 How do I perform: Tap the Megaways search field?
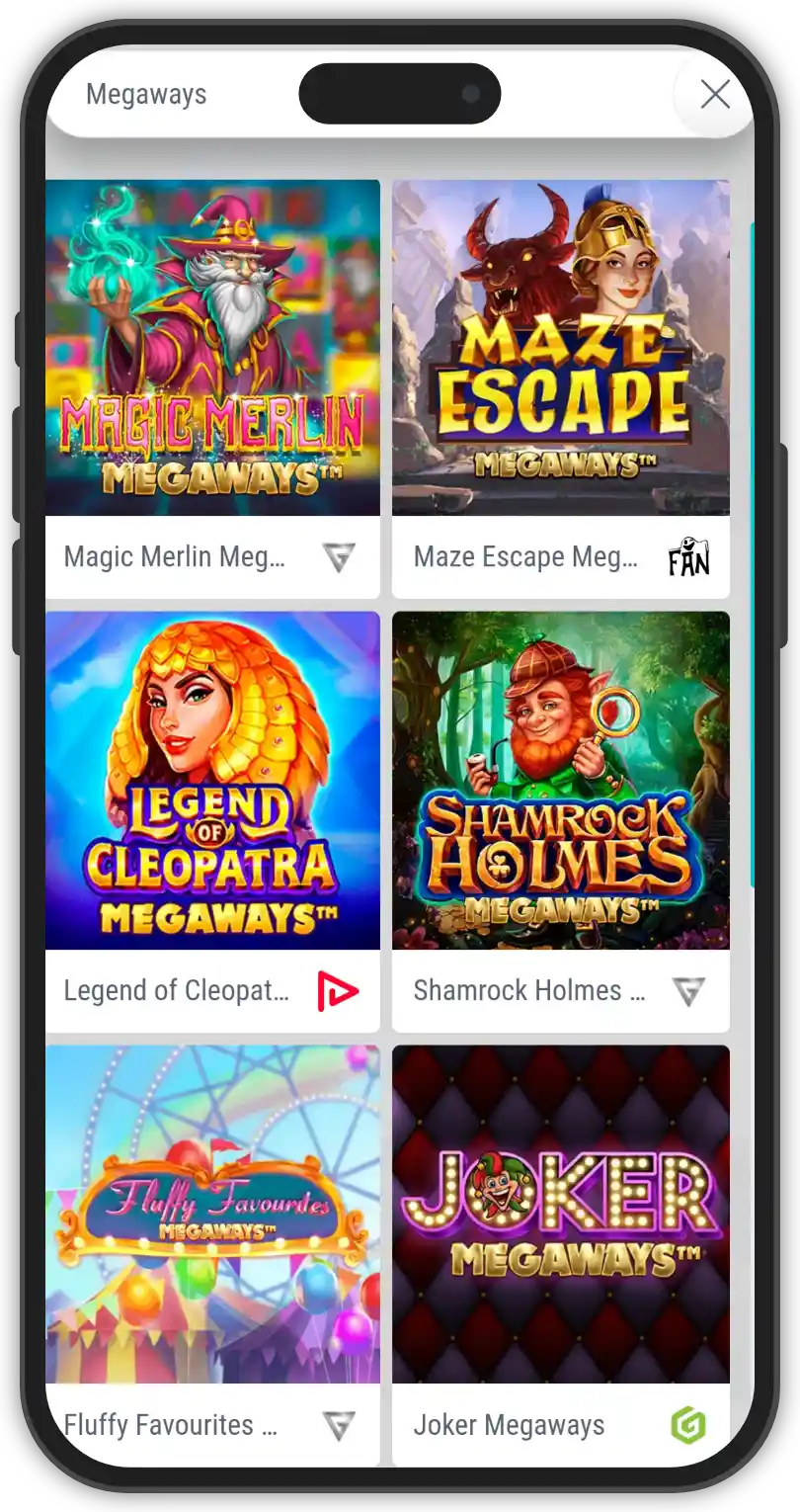(x=178, y=95)
